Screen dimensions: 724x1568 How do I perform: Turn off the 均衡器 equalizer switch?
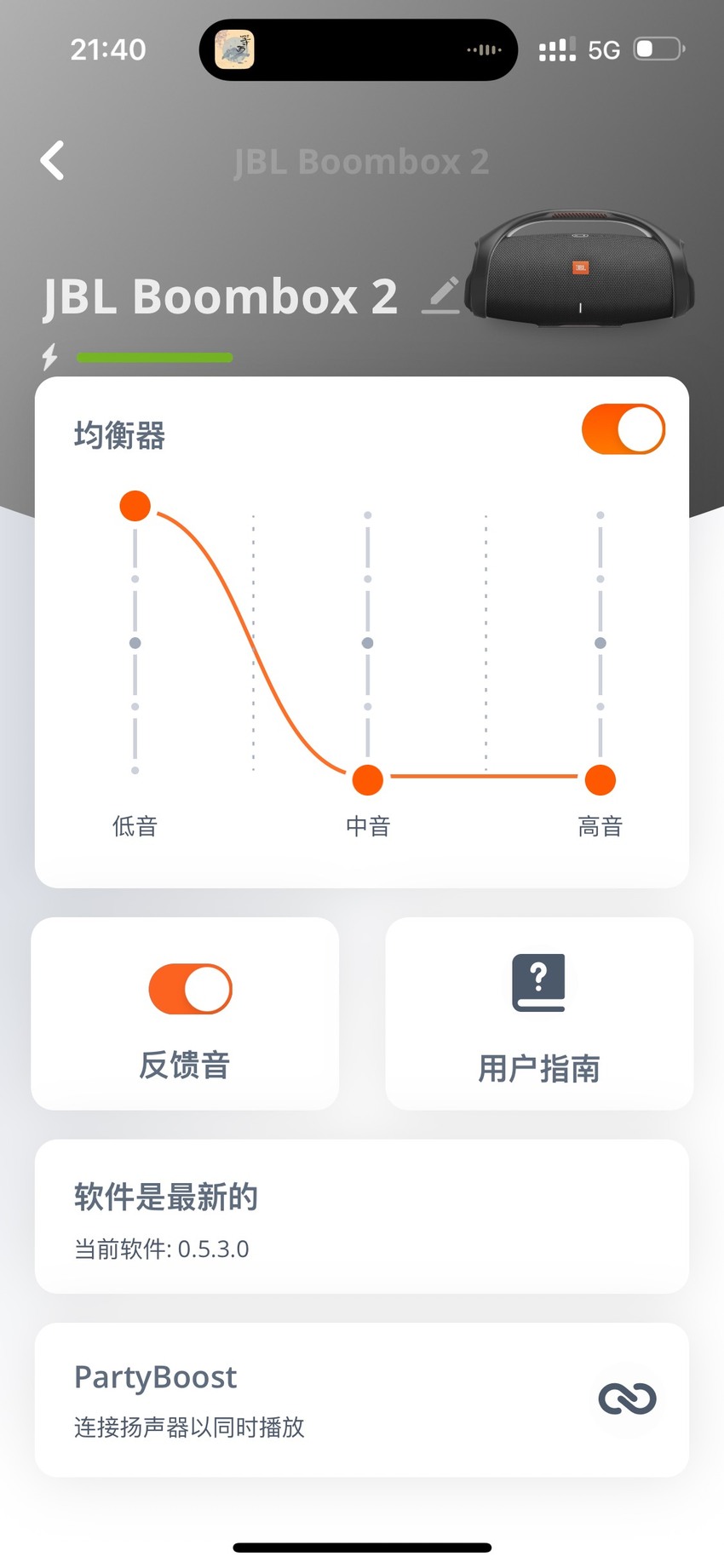point(623,429)
